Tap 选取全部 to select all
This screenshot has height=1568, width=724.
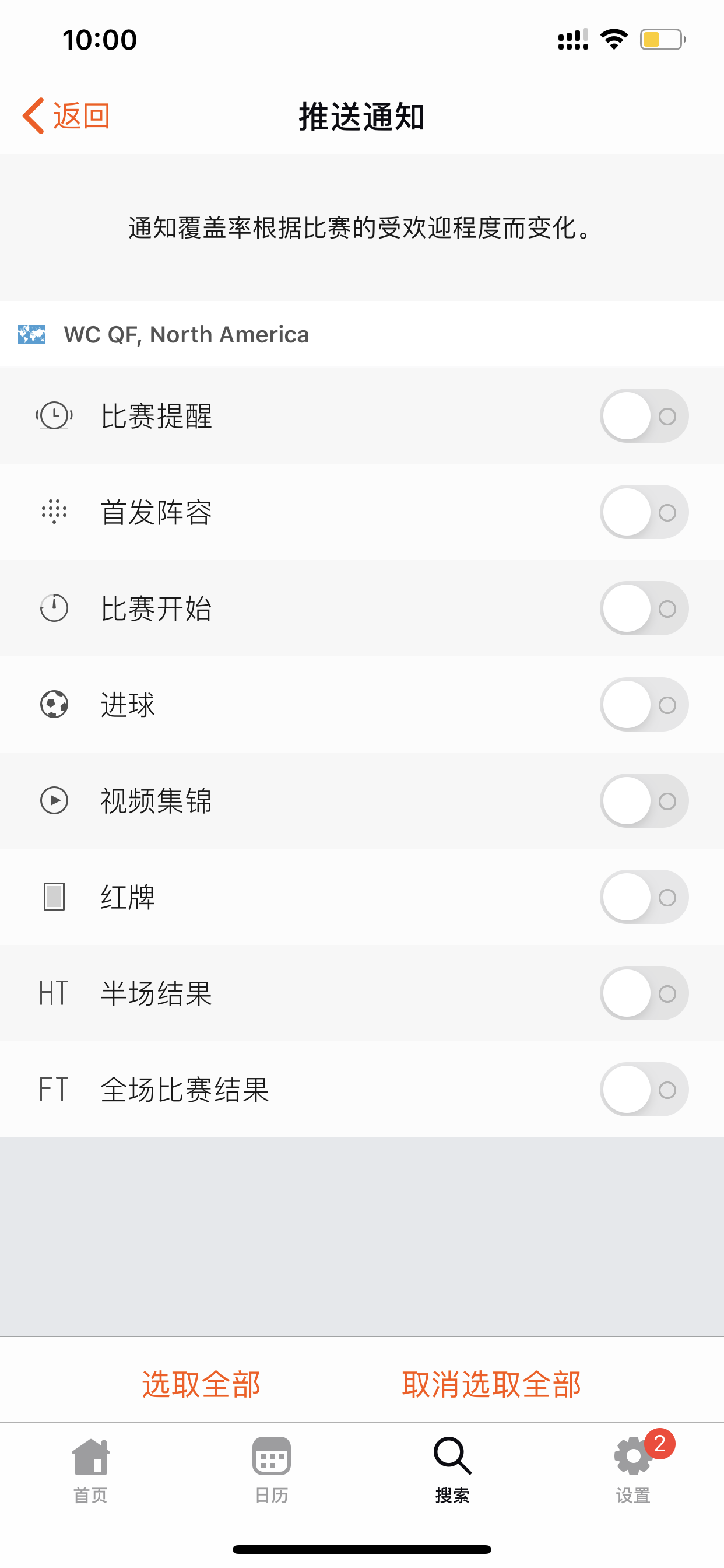click(201, 1384)
